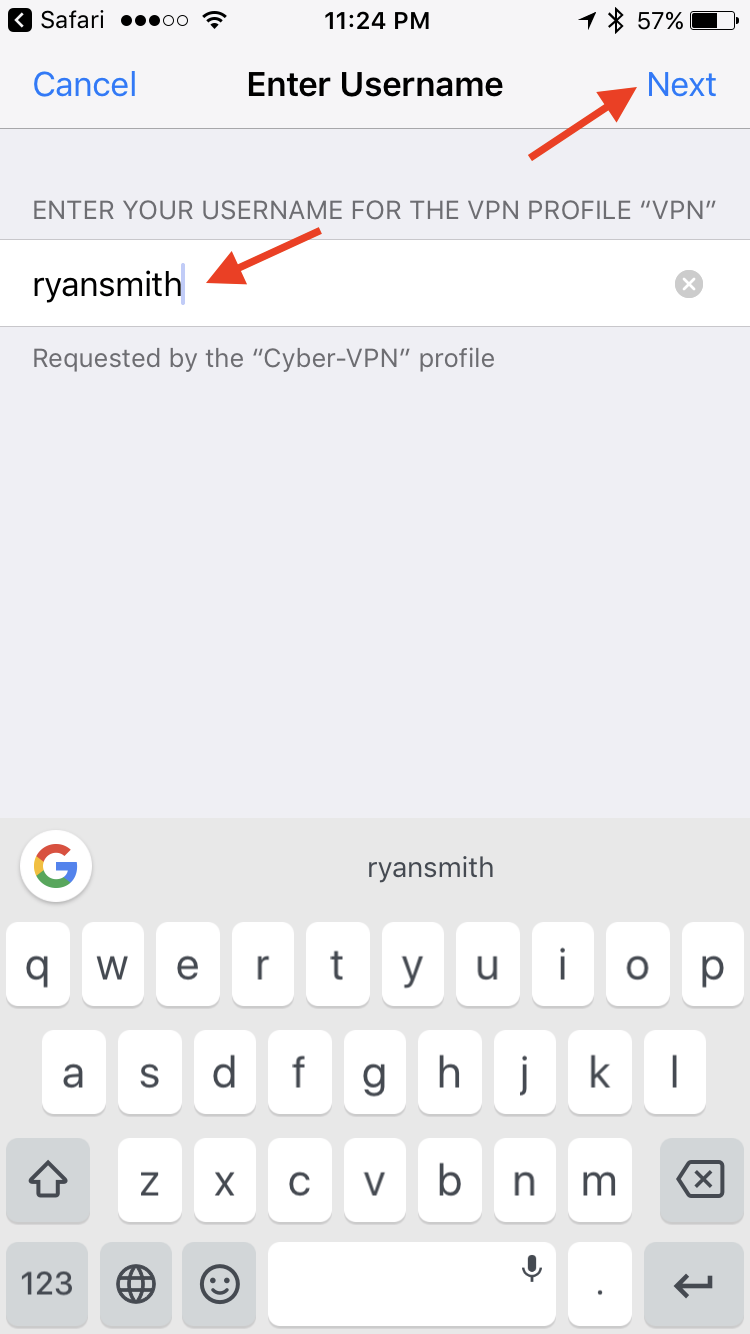Select the ryansmith keyboard suggestion
The width and height of the screenshot is (750, 1334).
click(x=430, y=867)
